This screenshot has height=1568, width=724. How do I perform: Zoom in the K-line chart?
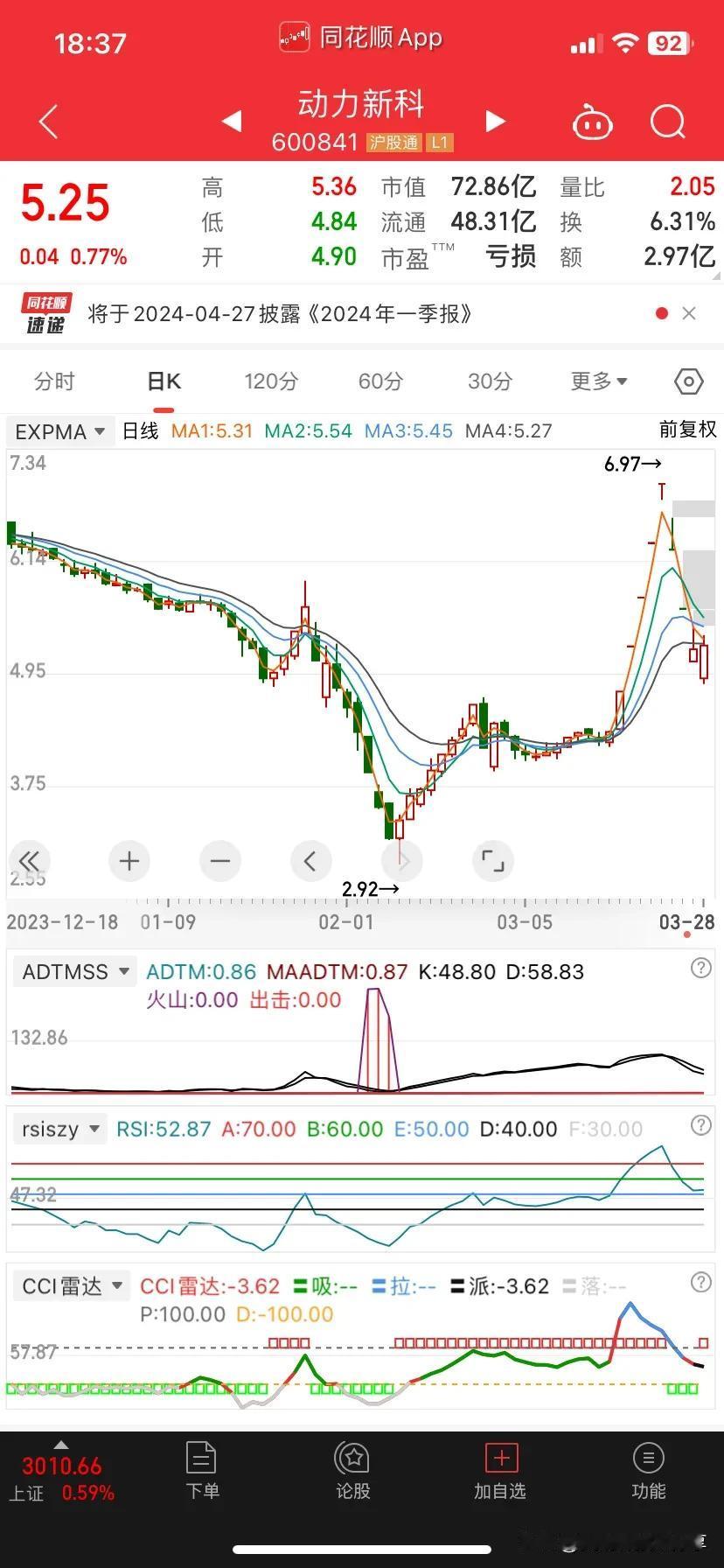coord(129,861)
